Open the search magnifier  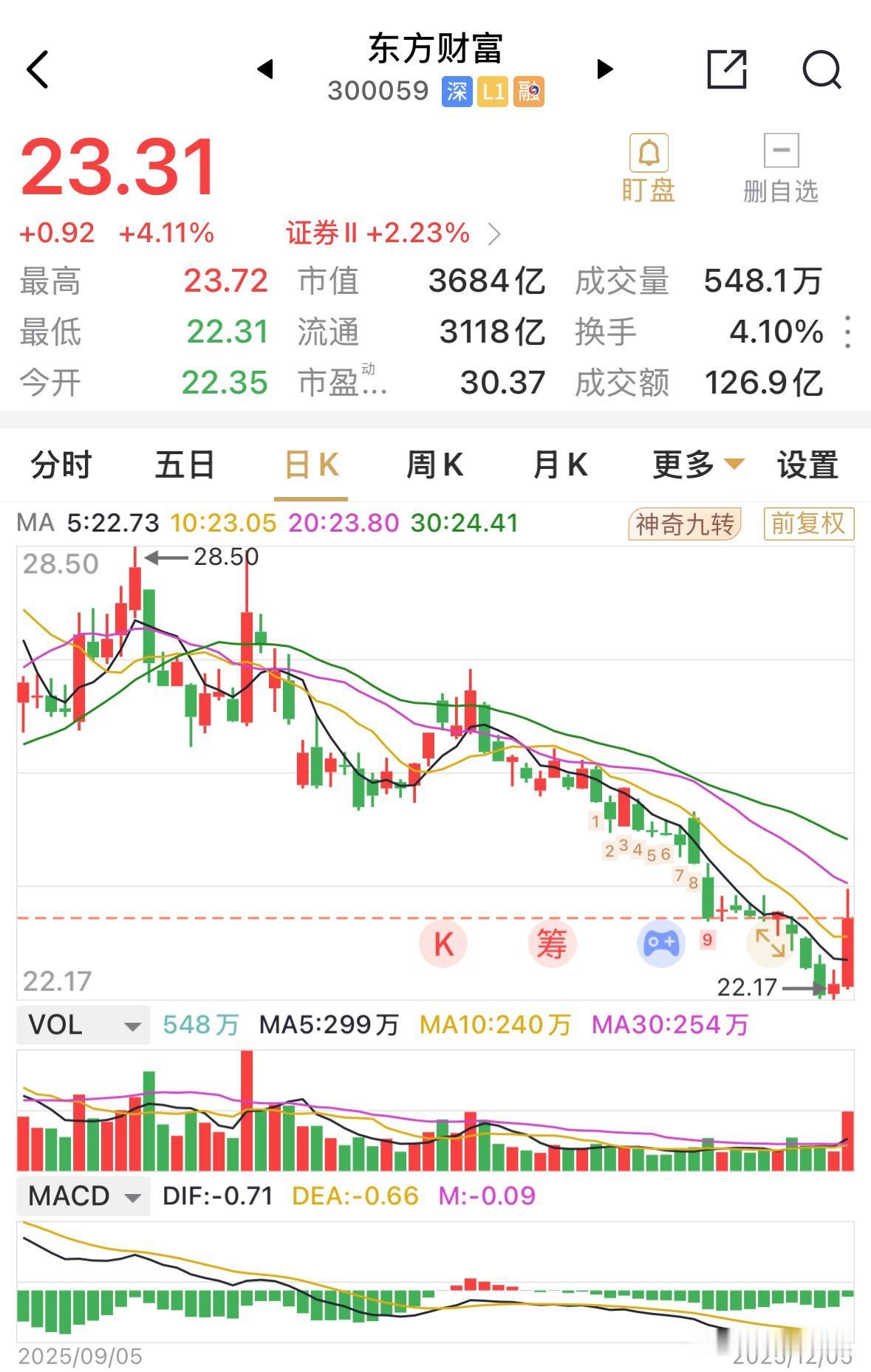822,69
